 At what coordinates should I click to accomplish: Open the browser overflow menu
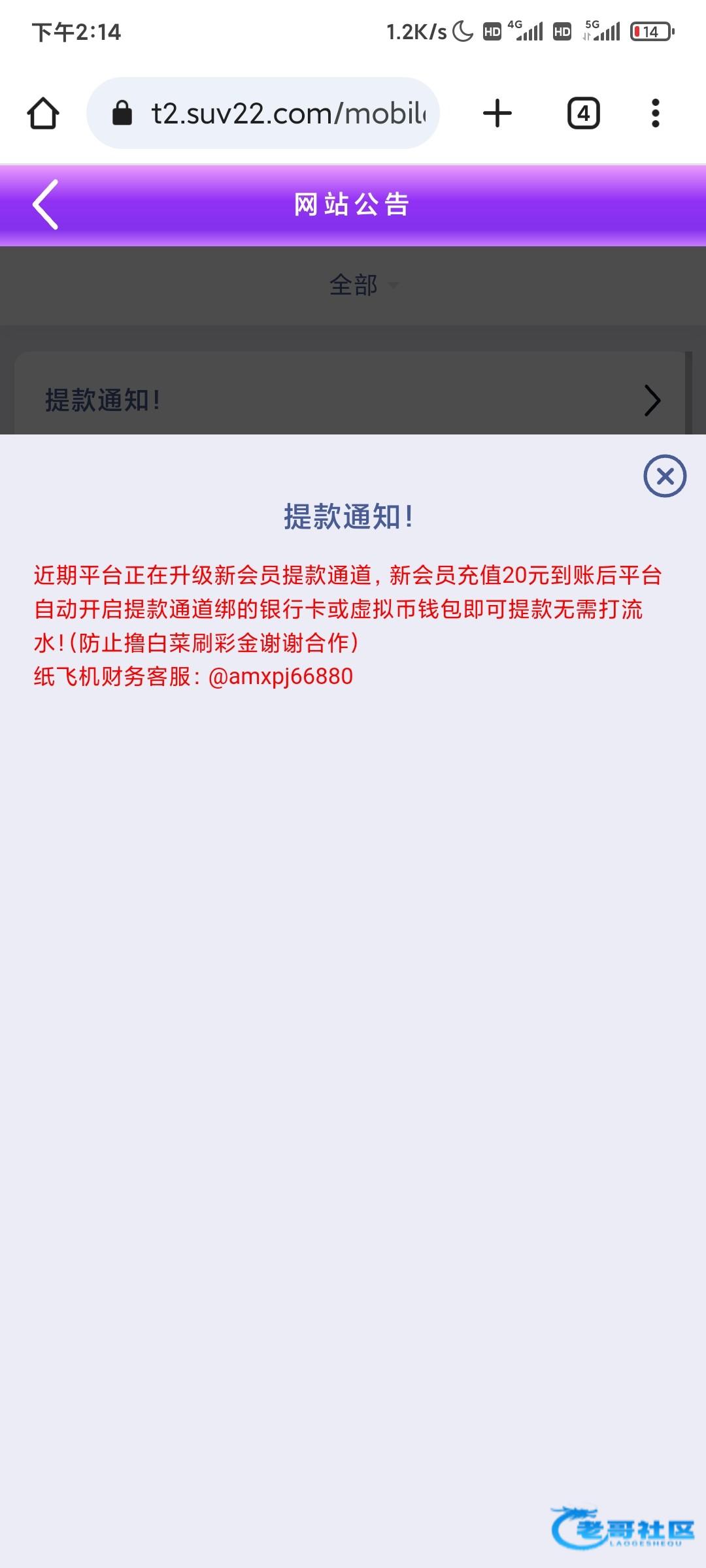point(656,113)
